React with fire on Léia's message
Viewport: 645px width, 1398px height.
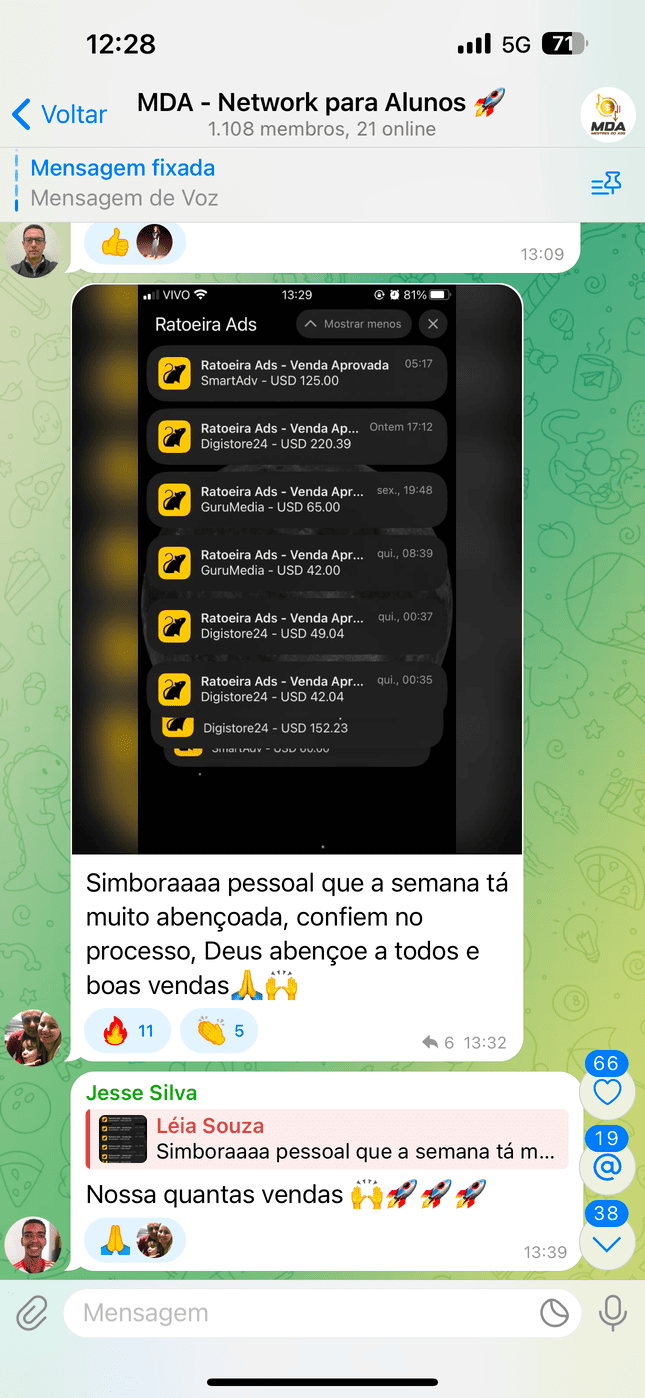[x=127, y=1031]
